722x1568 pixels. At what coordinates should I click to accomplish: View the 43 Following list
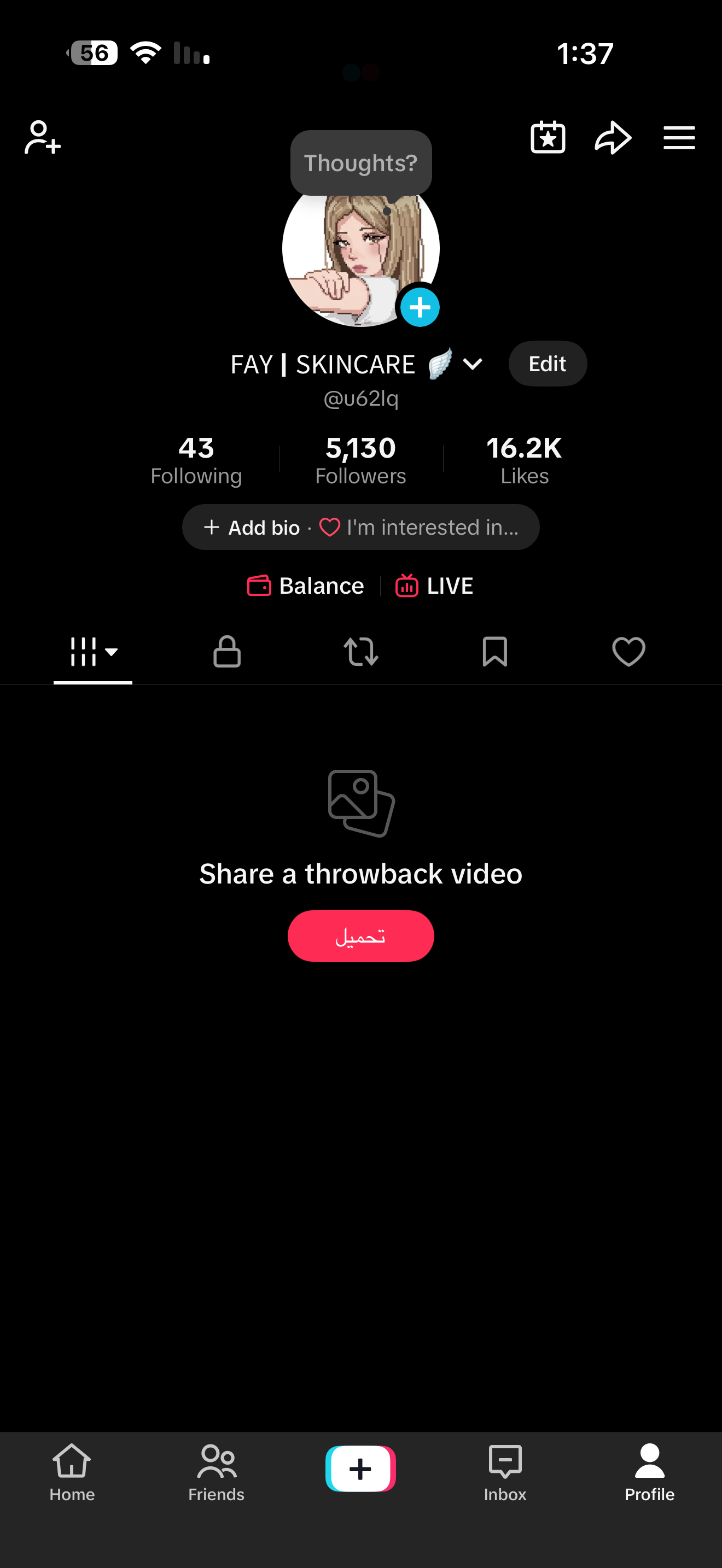(196, 460)
